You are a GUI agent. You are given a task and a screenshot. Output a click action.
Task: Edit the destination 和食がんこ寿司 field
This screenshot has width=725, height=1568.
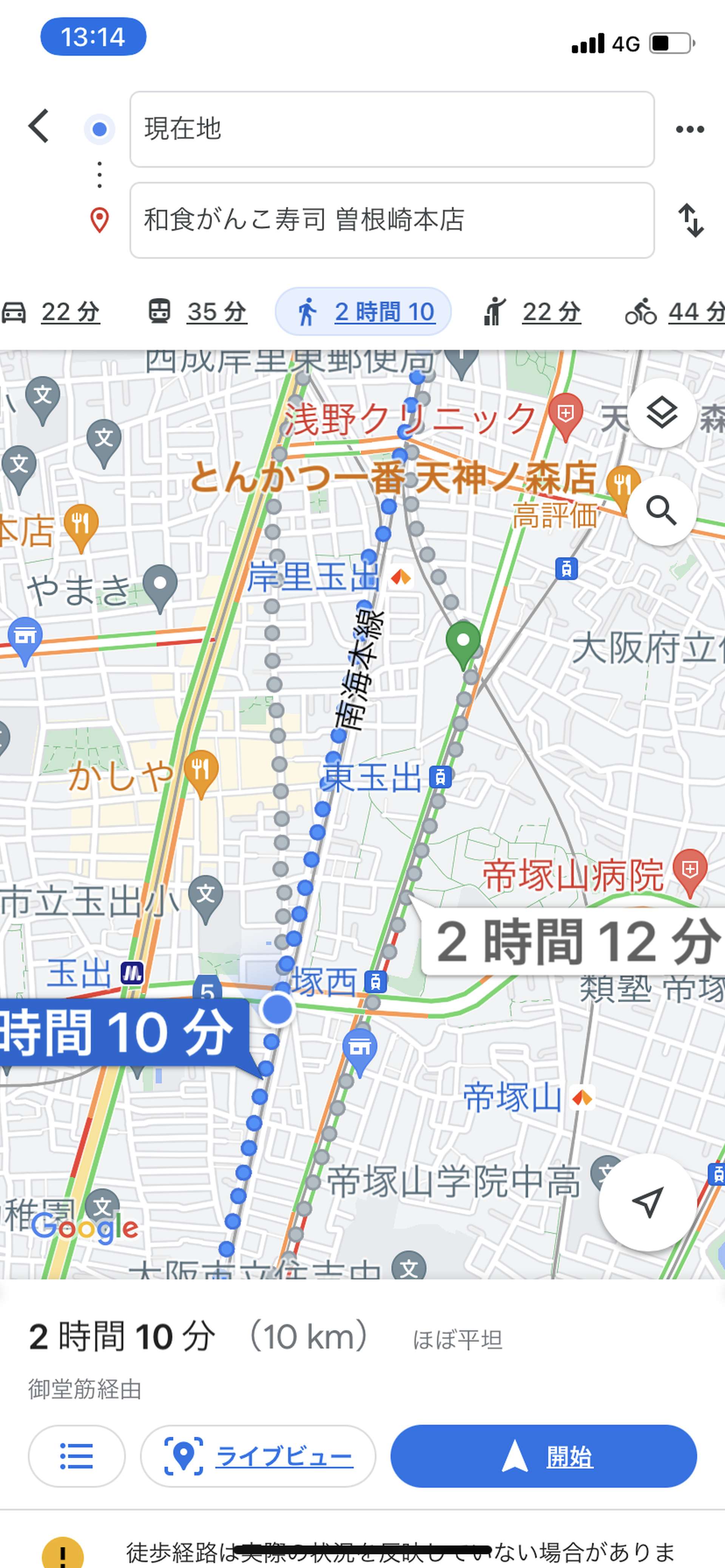(x=392, y=220)
